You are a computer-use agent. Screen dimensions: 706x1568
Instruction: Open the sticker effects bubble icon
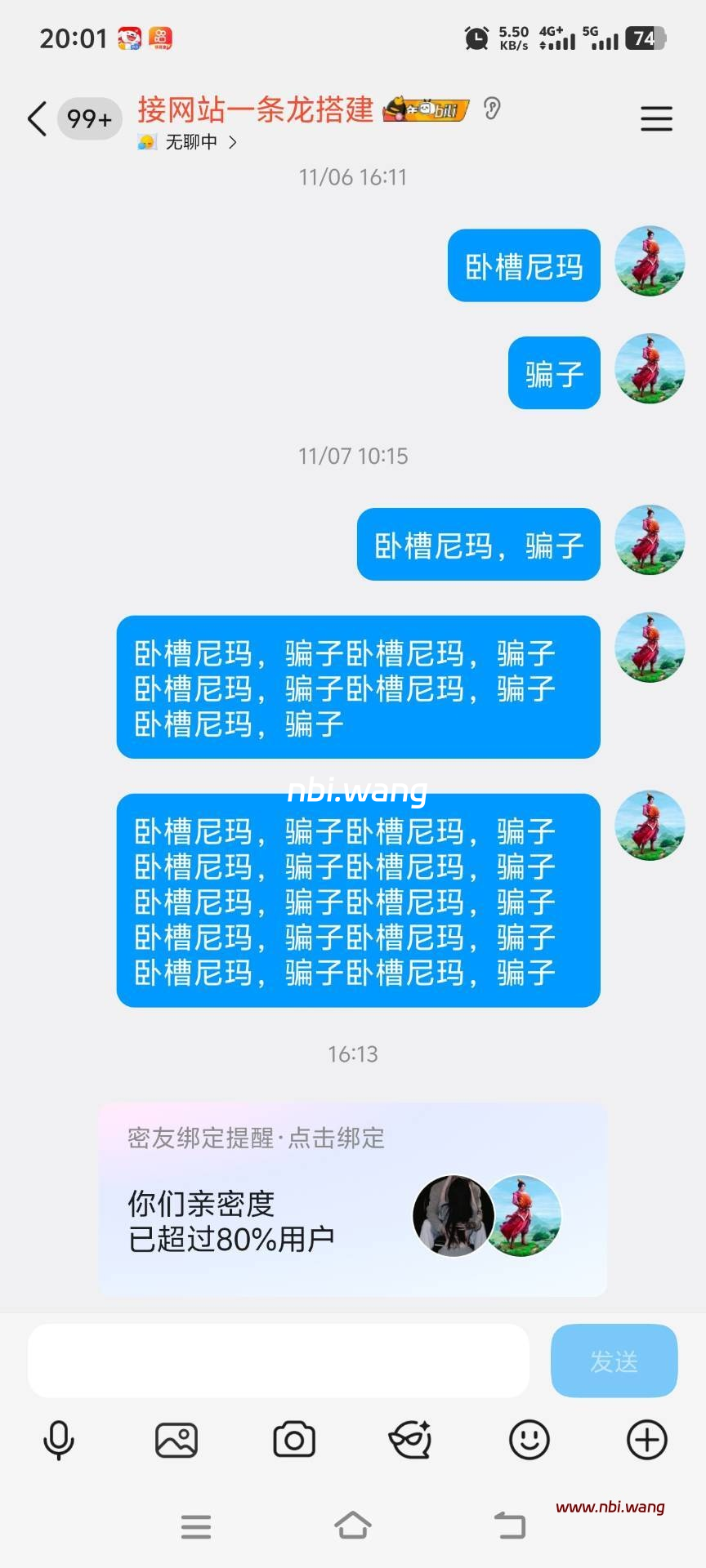410,1440
